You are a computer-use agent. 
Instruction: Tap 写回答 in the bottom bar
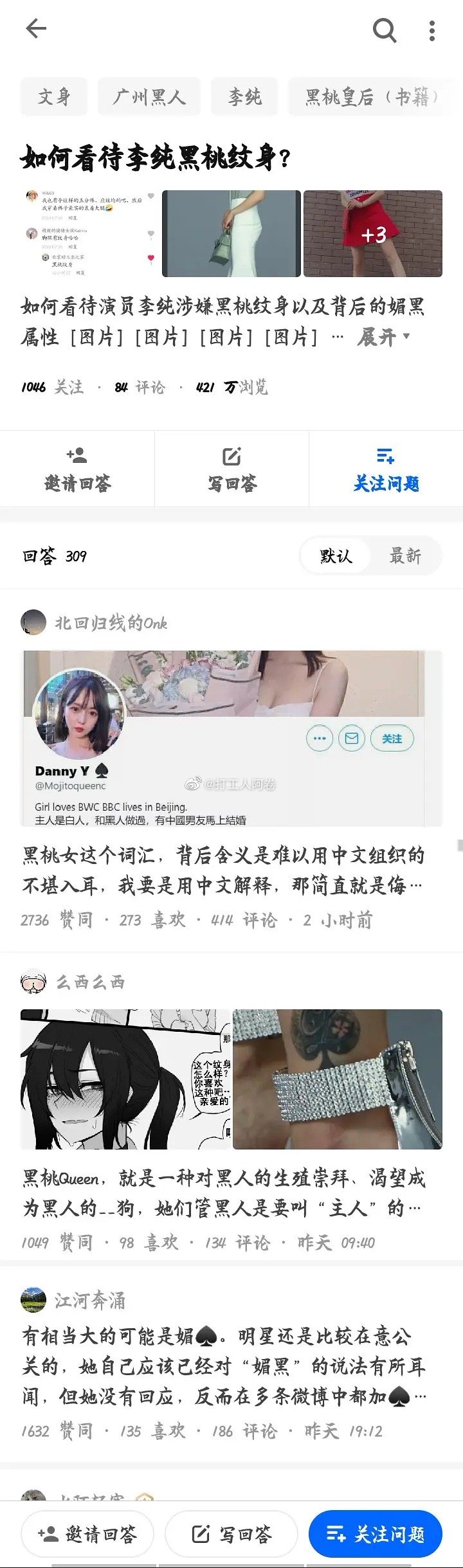coord(232,1534)
